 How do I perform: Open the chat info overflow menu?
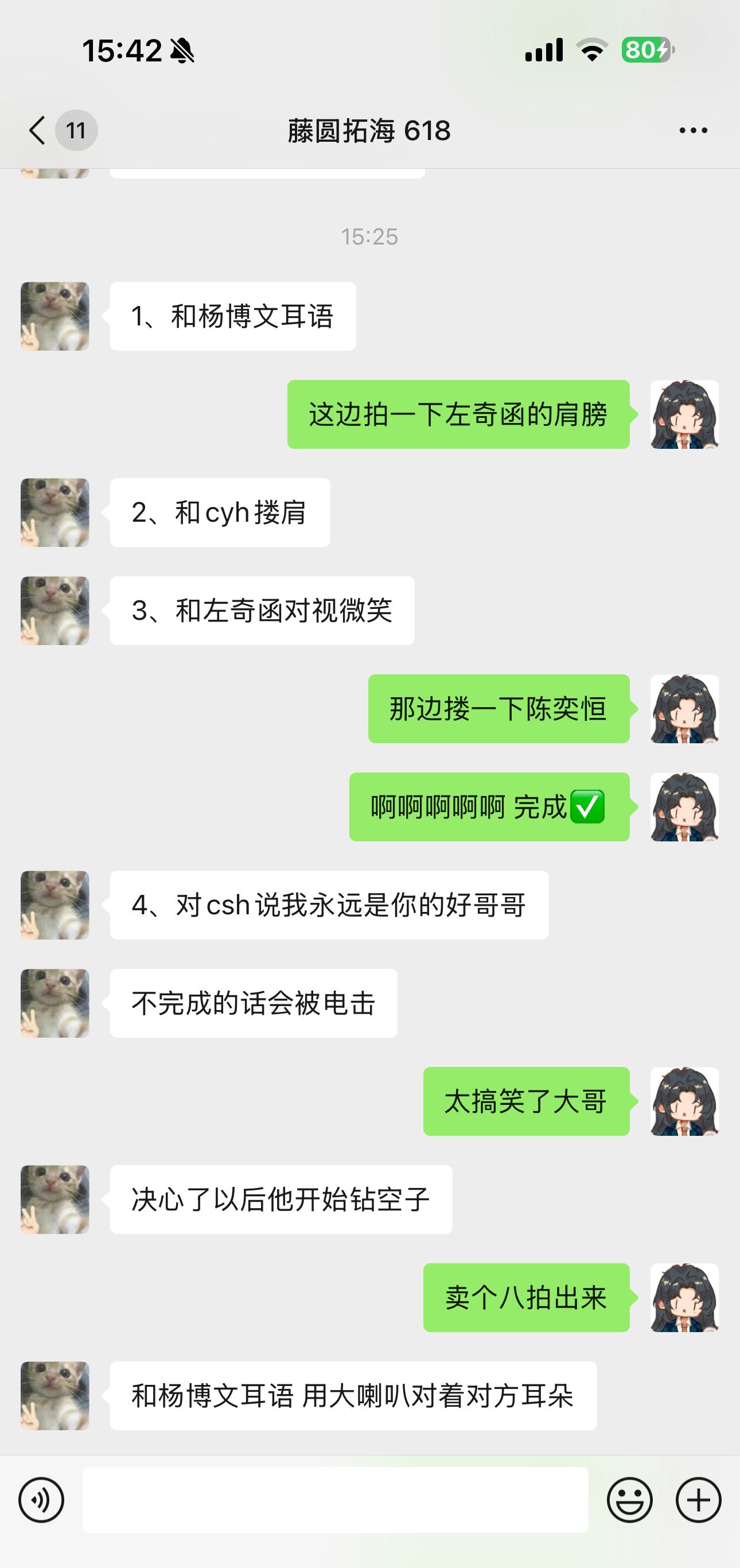coord(692,130)
